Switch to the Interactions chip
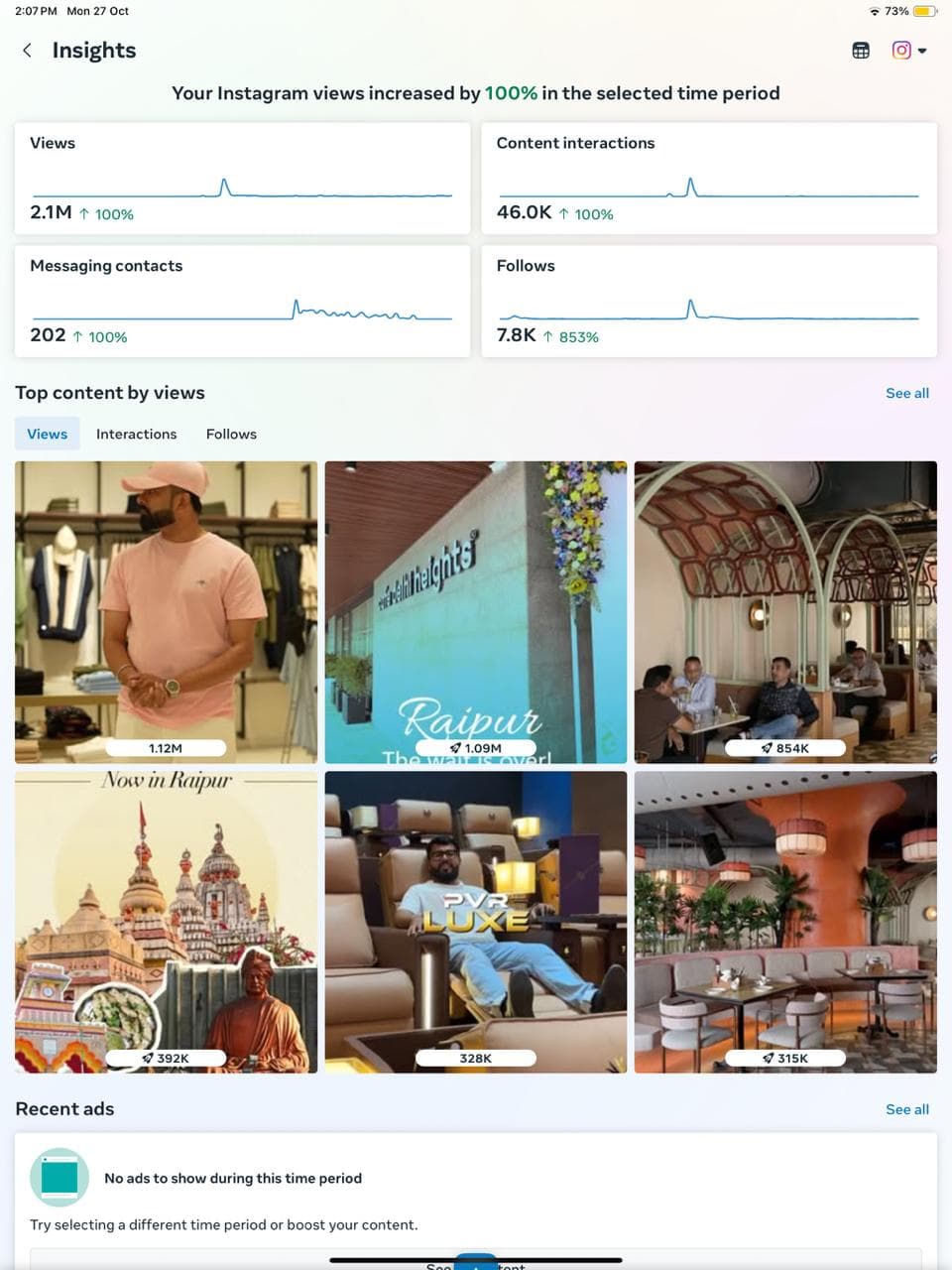 tap(136, 434)
